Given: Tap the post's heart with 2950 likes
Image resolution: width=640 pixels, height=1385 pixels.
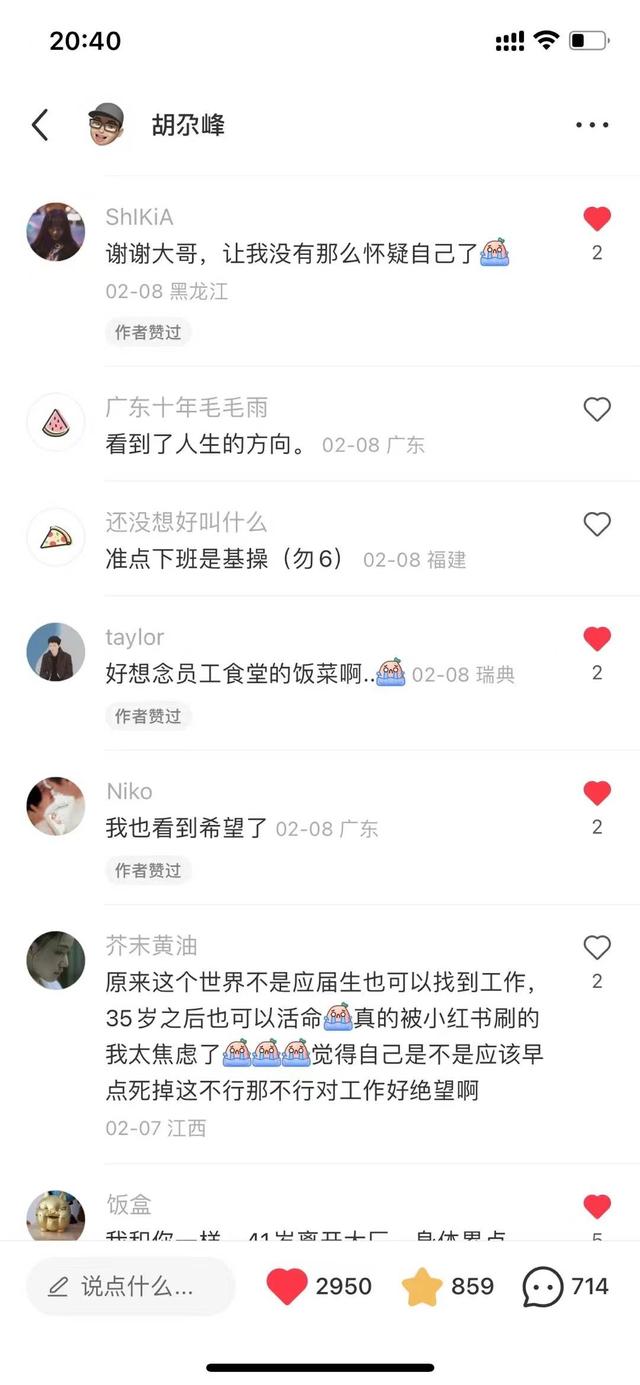Looking at the screenshot, I should pyautogui.click(x=287, y=1286).
